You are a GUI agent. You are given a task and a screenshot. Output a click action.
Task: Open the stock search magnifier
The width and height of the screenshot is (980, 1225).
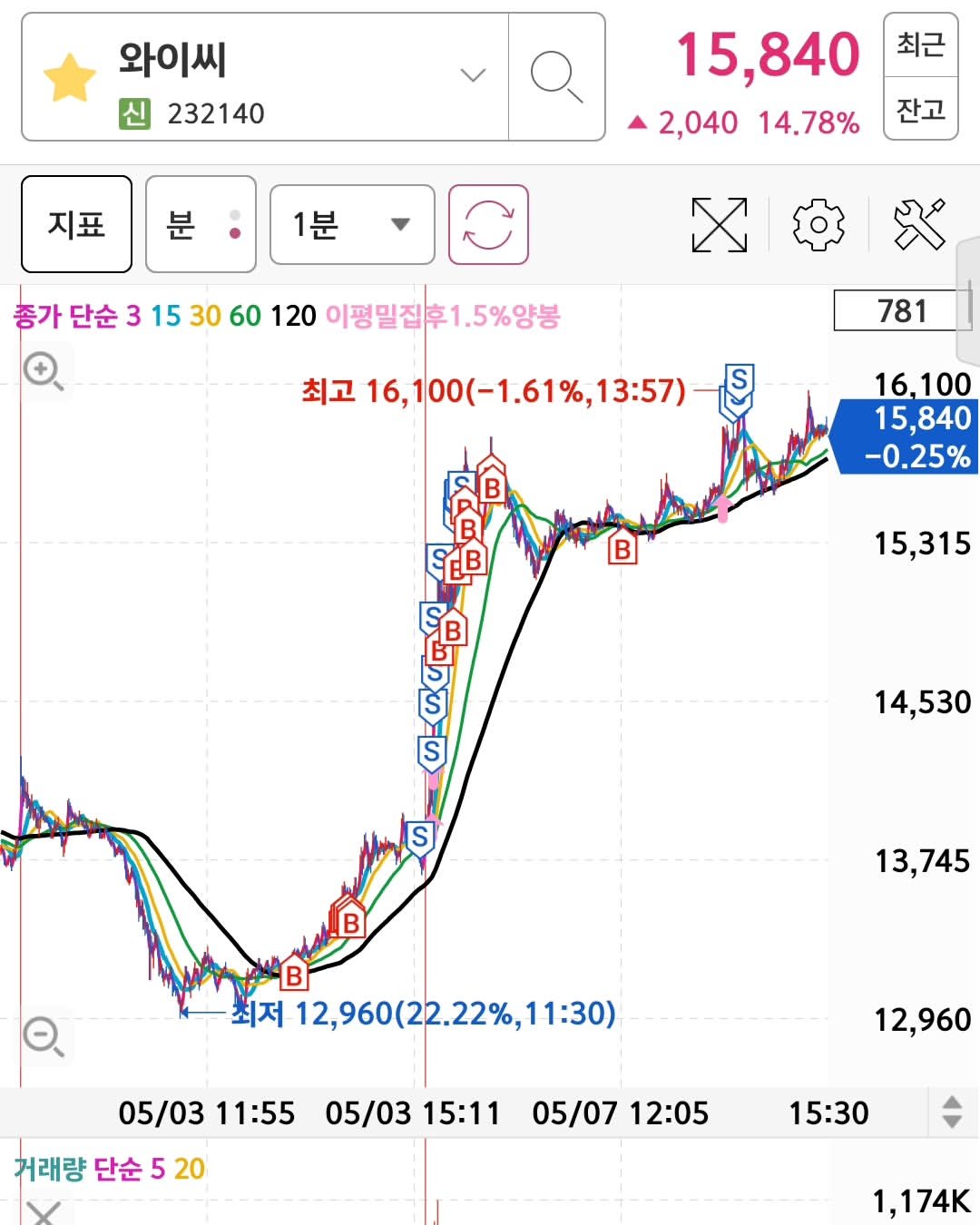pyautogui.click(x=556, y=77)
